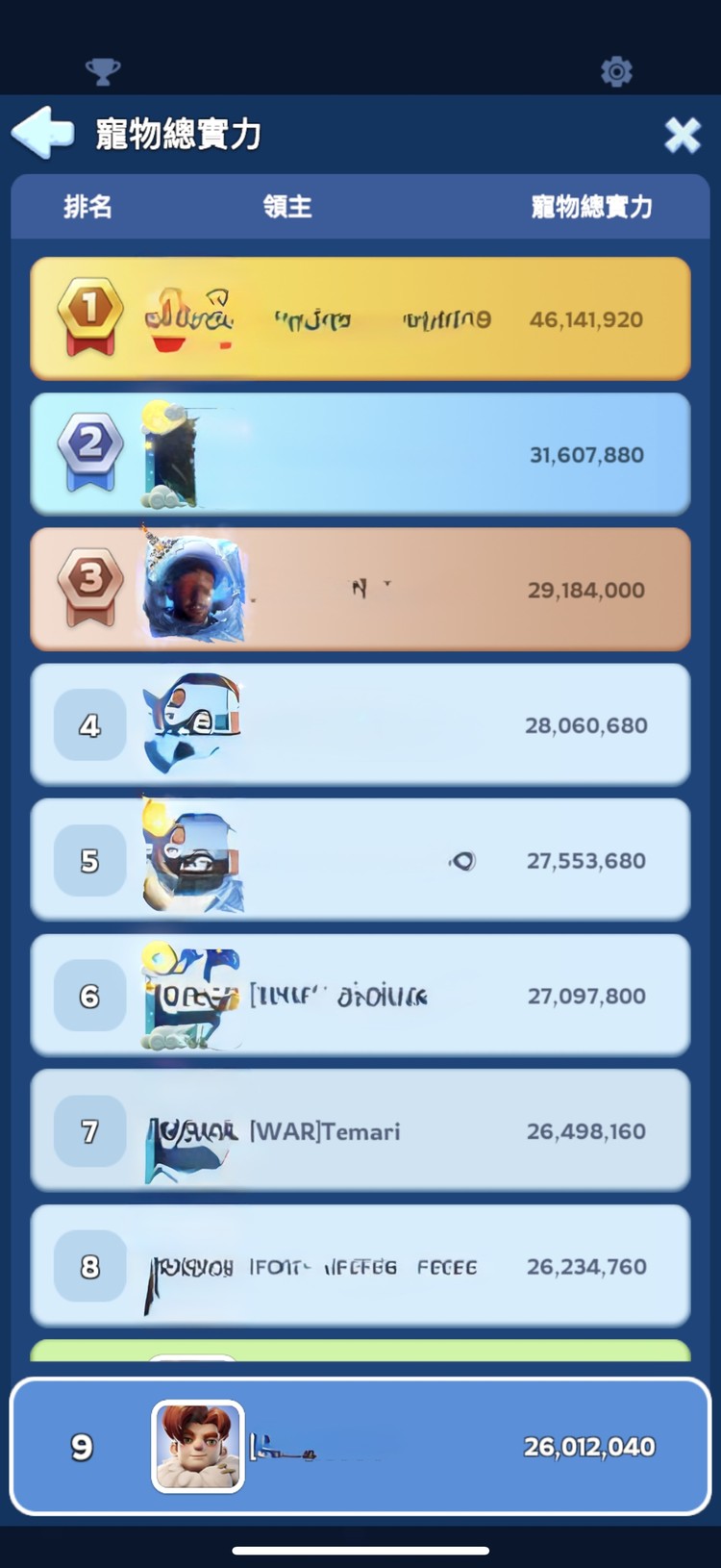This screenshot has width=721, height=1568.
Task: View rank 4 player with 28,060,680
Action: click(360, 724)
